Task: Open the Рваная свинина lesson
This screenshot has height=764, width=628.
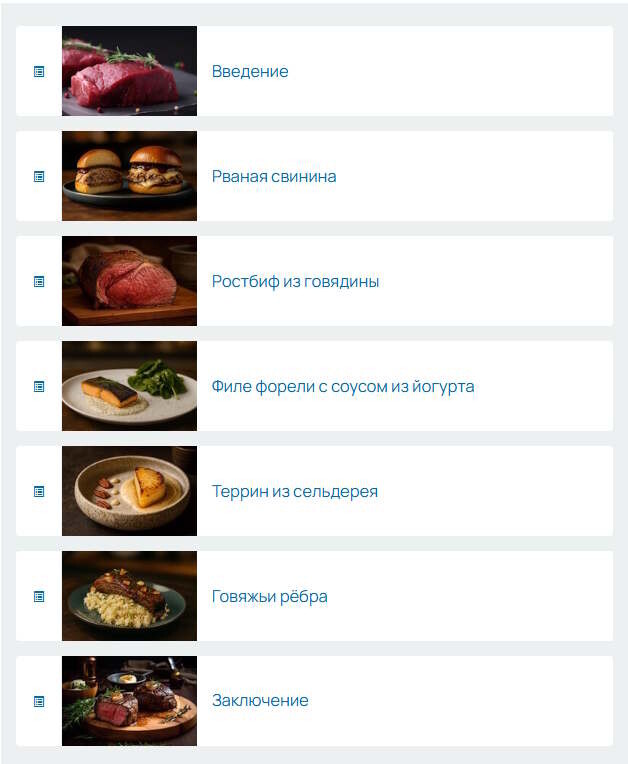Action: pos(274,177)
